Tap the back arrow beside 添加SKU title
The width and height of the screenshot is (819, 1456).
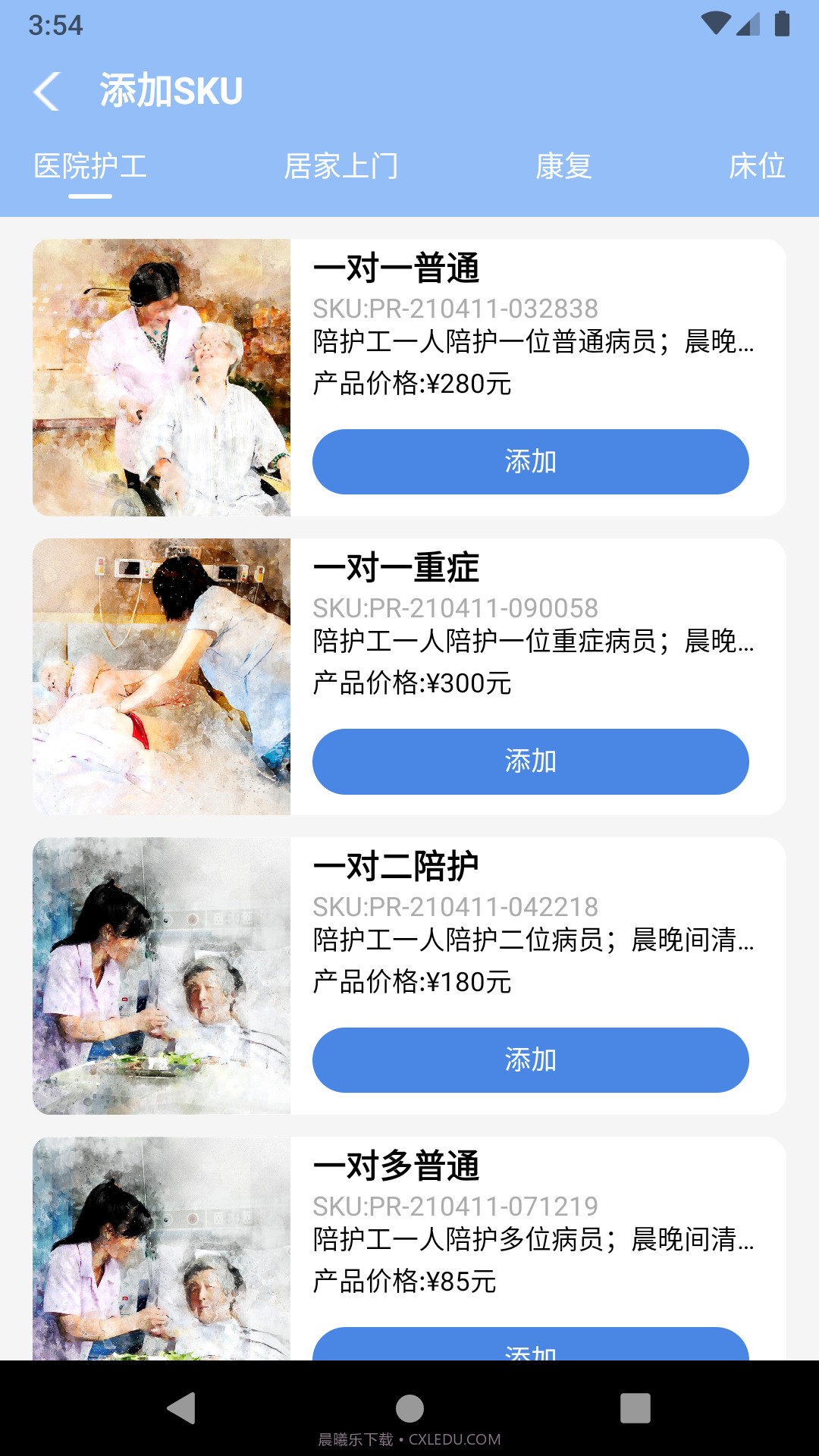tap(48, 91)
